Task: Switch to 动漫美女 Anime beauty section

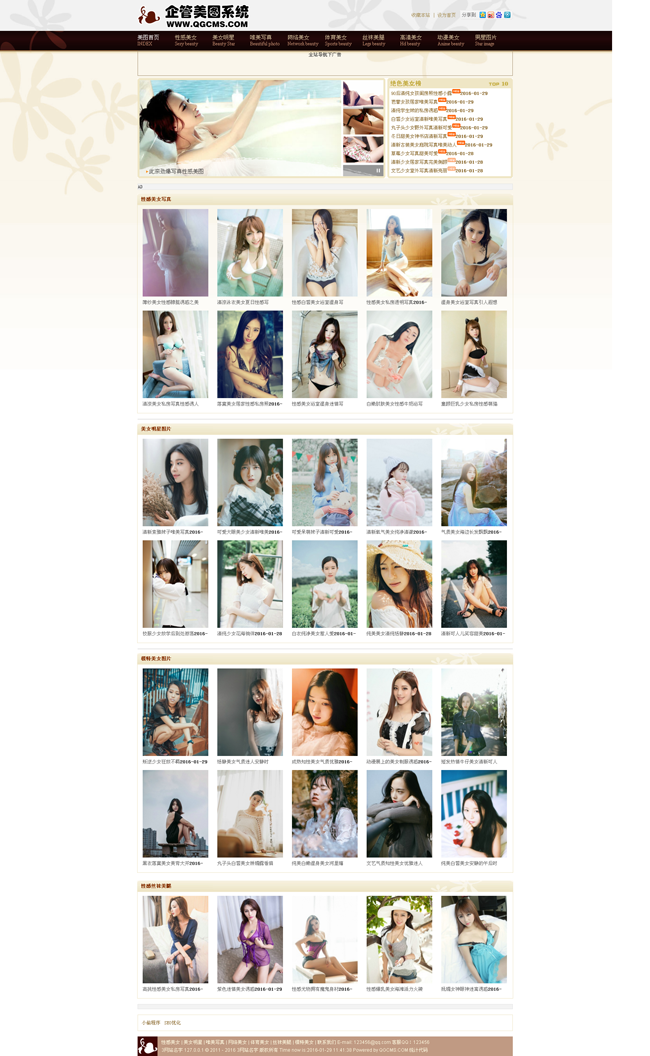Action: click(x=449, y=40)
